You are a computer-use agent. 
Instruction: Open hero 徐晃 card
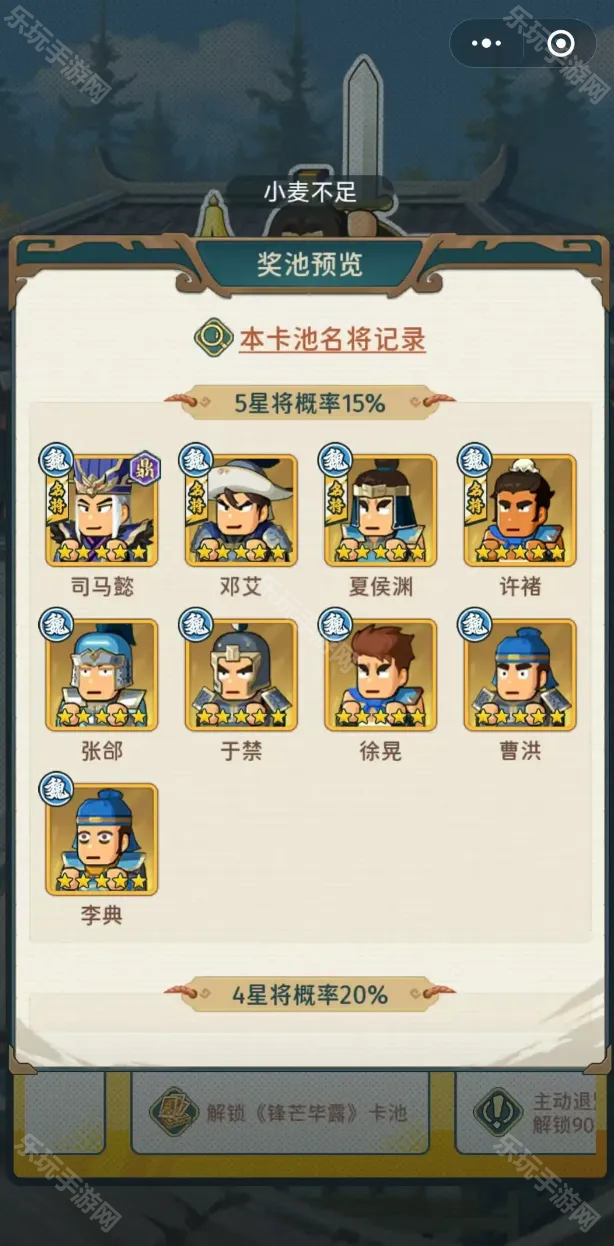click(380, 675)
